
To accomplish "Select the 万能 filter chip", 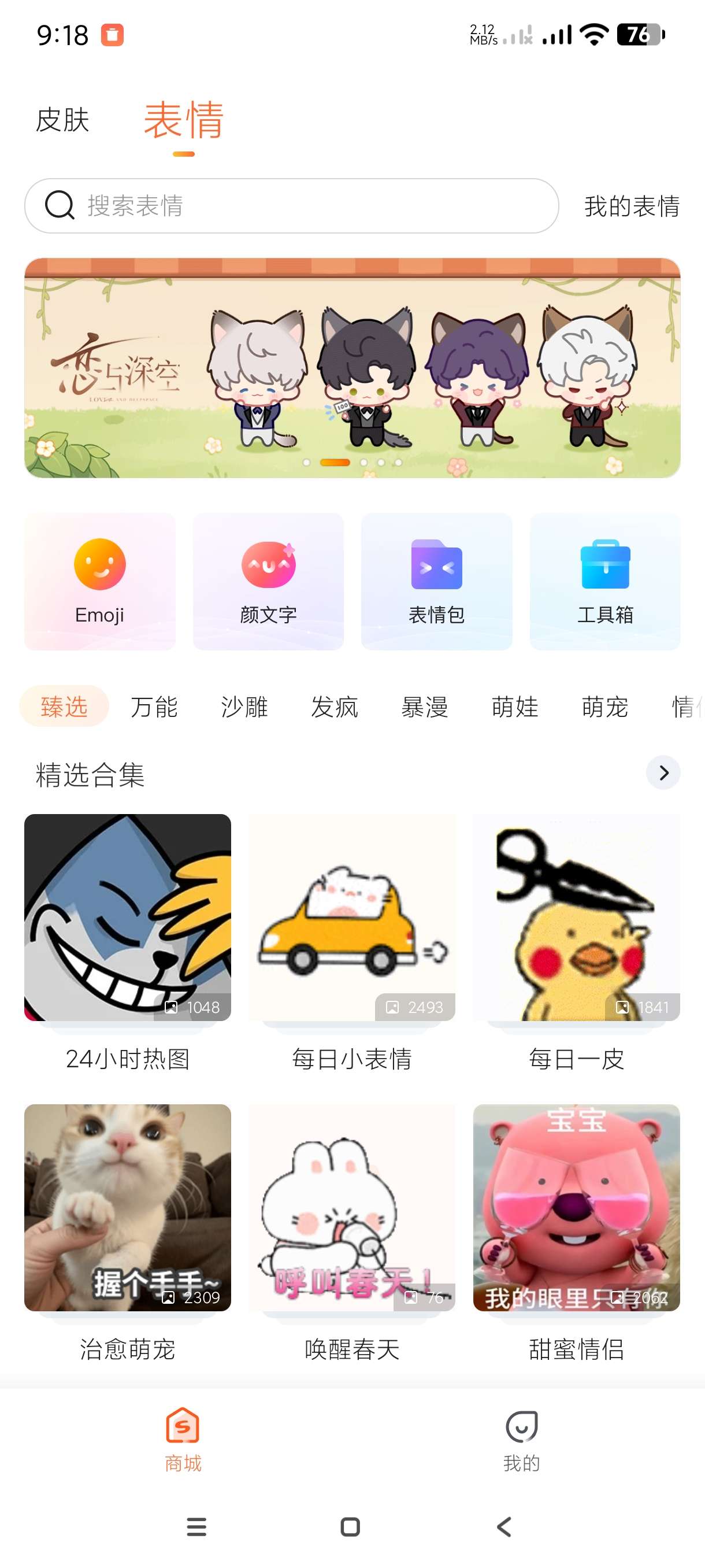I will tap(154, 707).
